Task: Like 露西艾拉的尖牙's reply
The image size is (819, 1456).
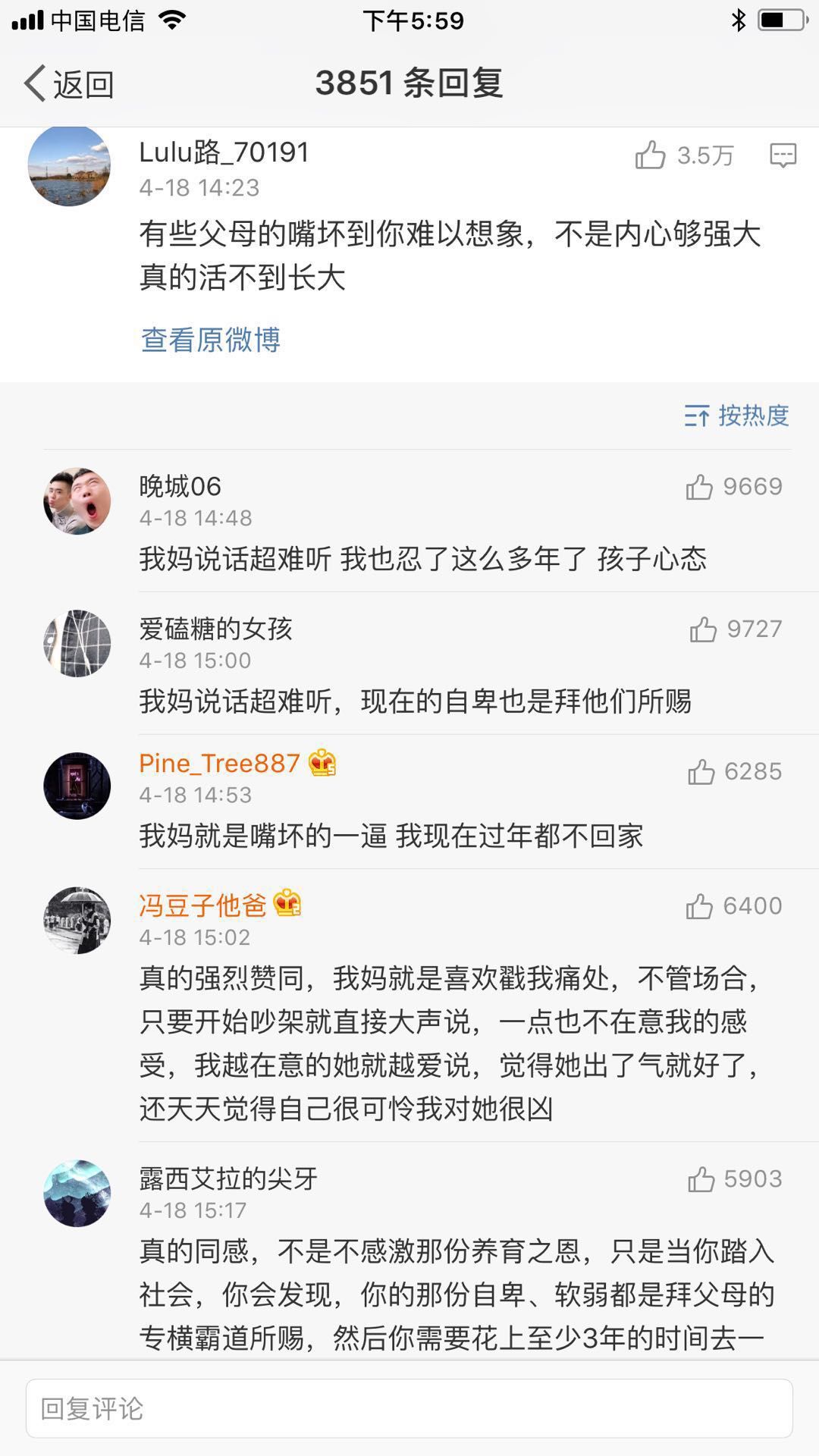Action: pos(701,1179)
